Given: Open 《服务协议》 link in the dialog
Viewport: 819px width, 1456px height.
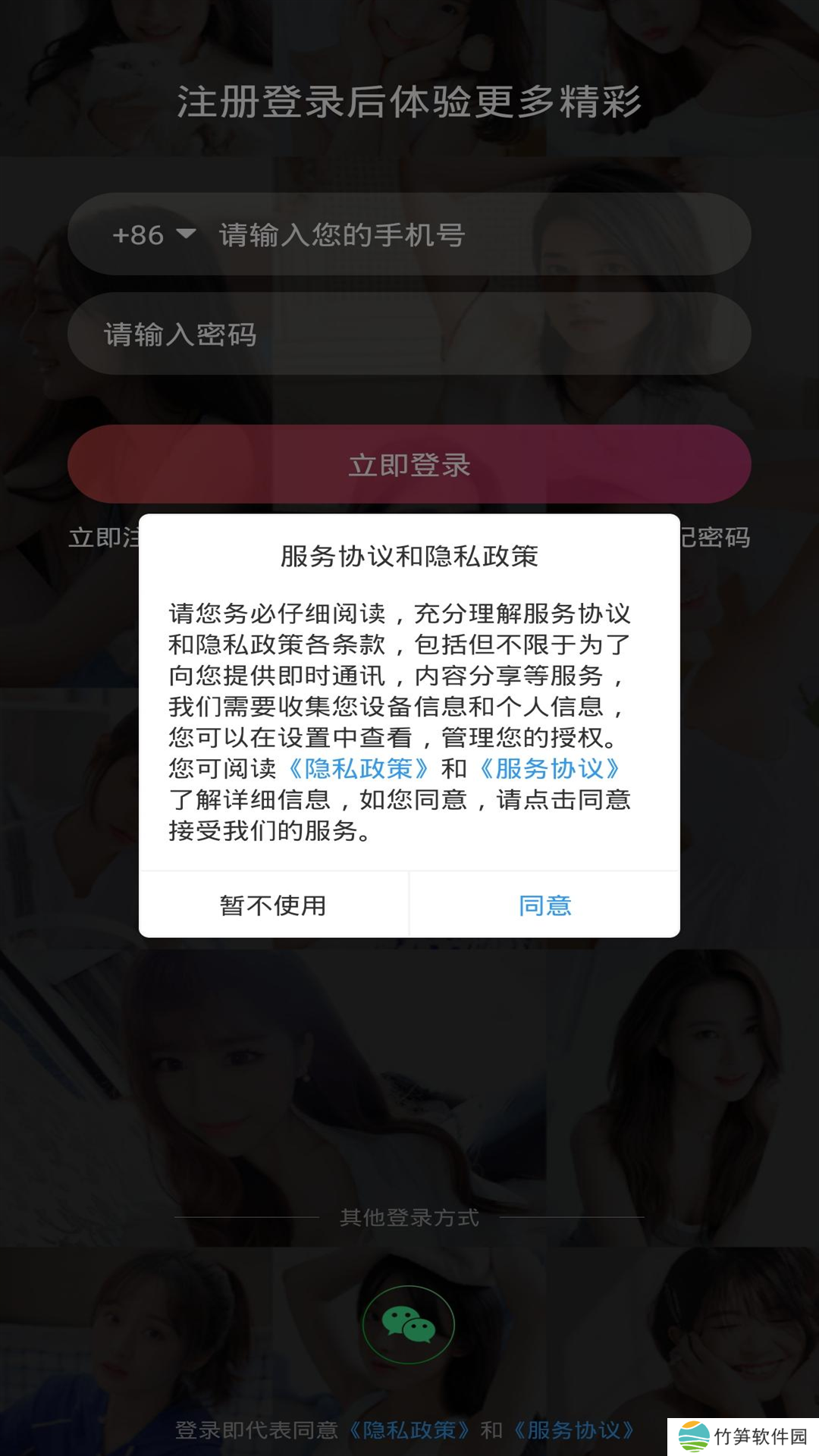Looking at the screenshot, I should tap(550, 769).
